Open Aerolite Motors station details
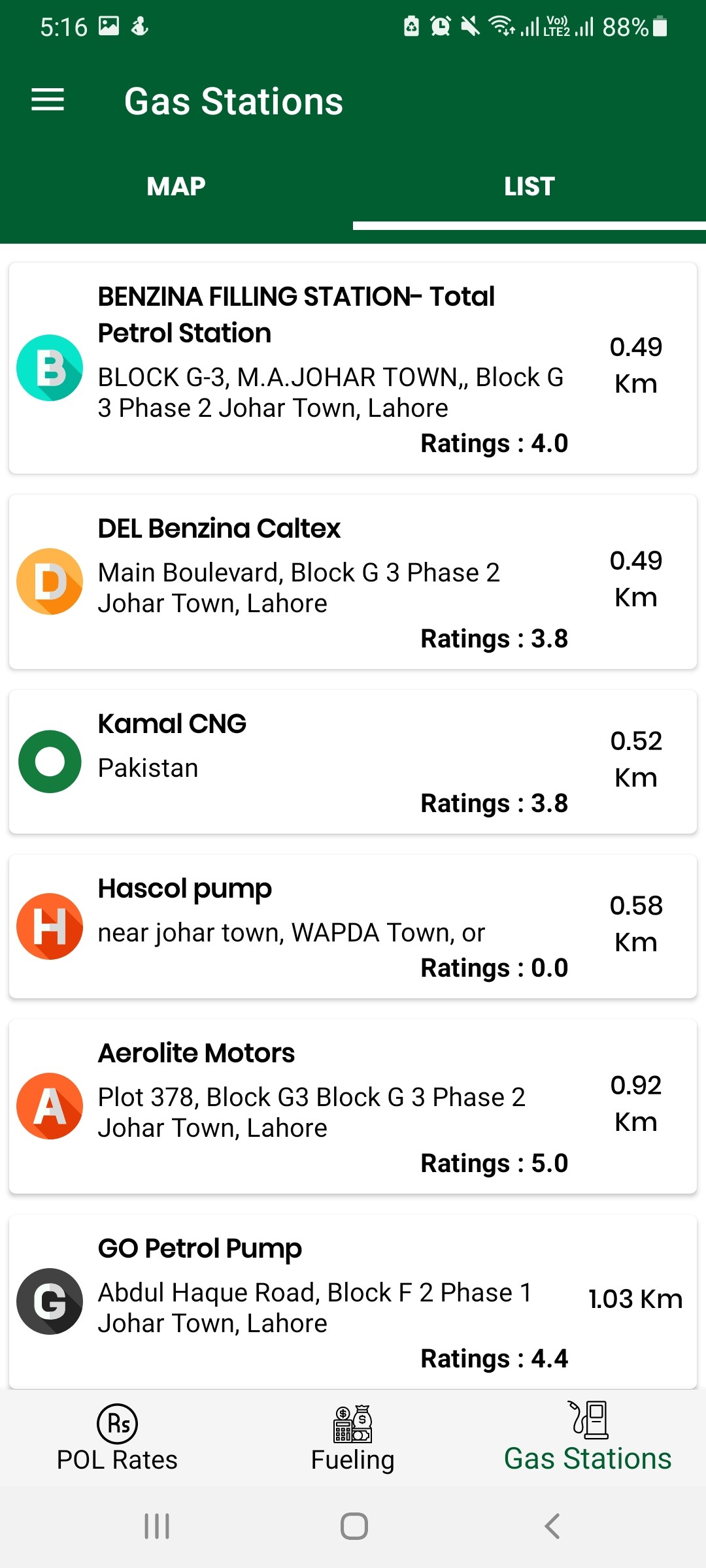This screenshot has width=706, height=1568. [353, 1106]
